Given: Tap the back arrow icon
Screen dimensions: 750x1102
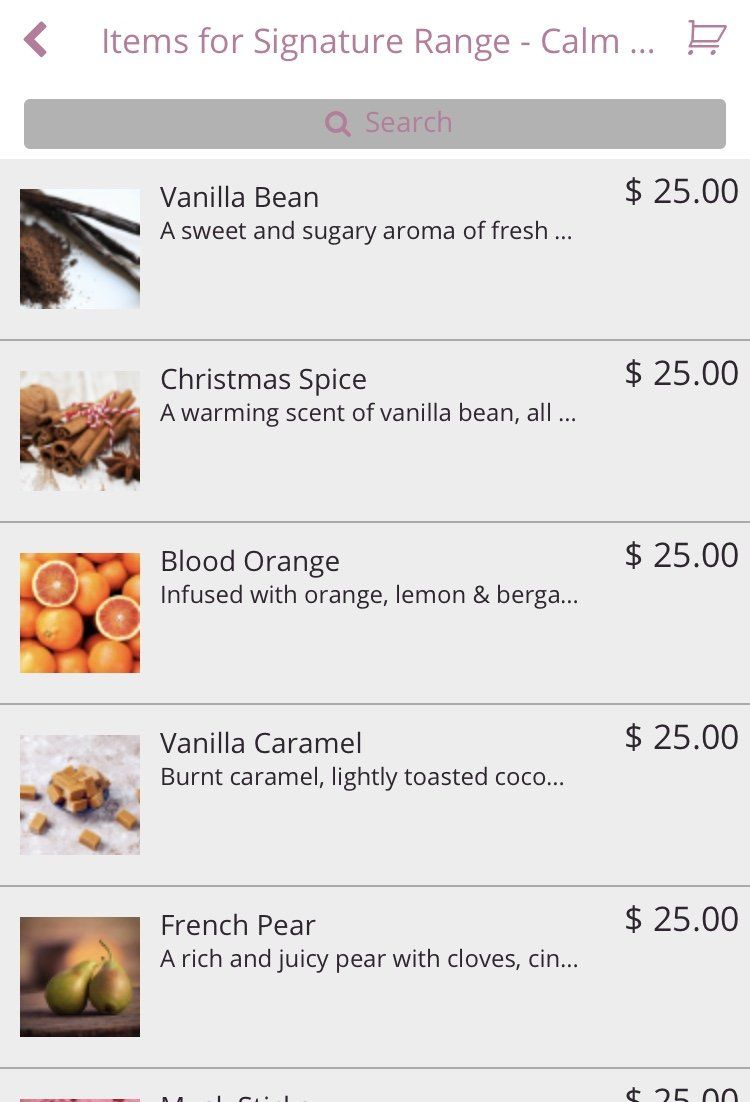Looking at the screenshot, I should click(x=35, y=40).
